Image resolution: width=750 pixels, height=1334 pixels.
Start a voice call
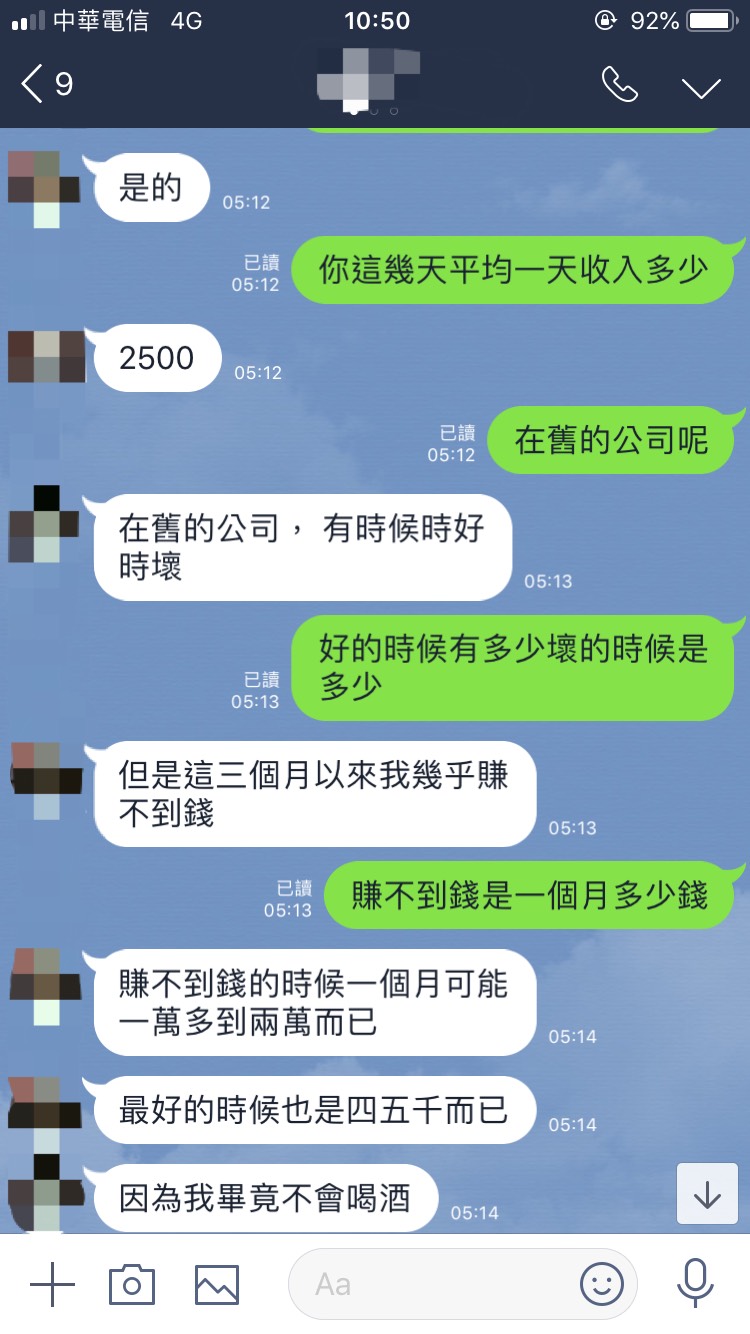(x=620, y=85)
